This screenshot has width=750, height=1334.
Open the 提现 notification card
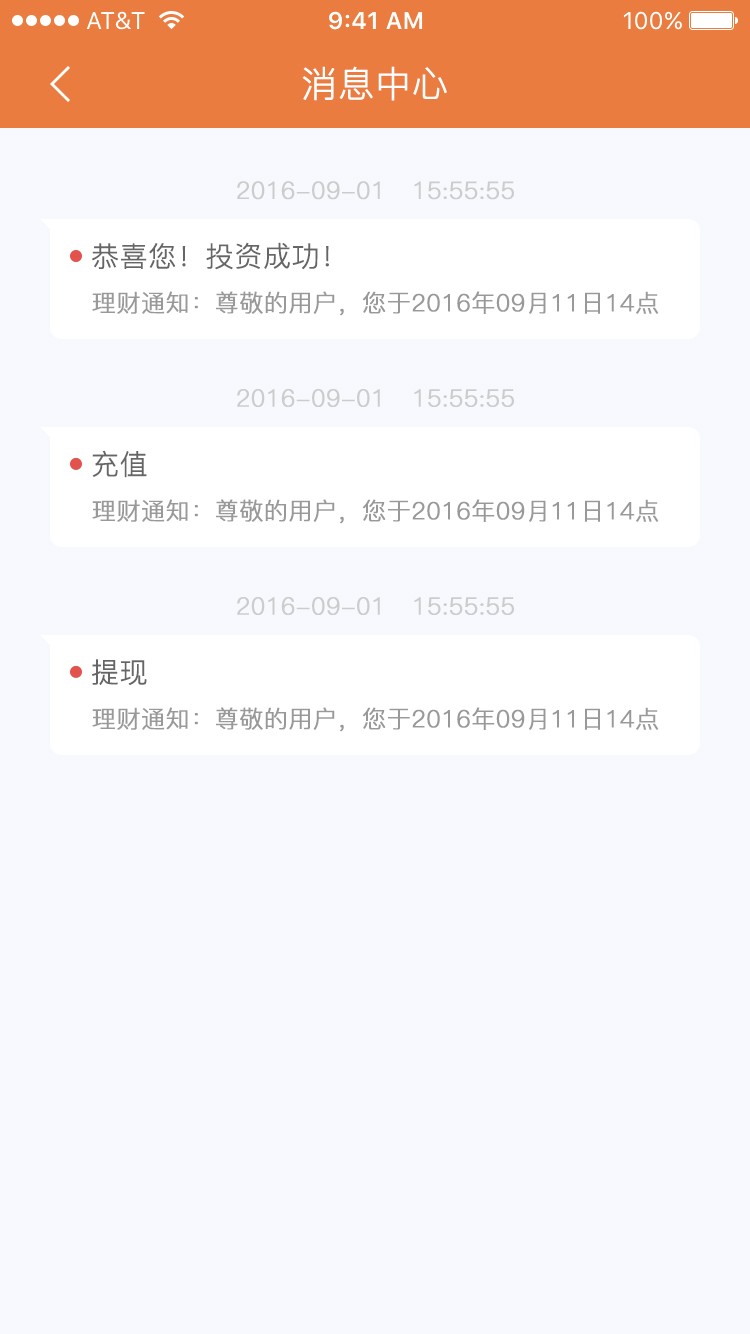(375, 694)
